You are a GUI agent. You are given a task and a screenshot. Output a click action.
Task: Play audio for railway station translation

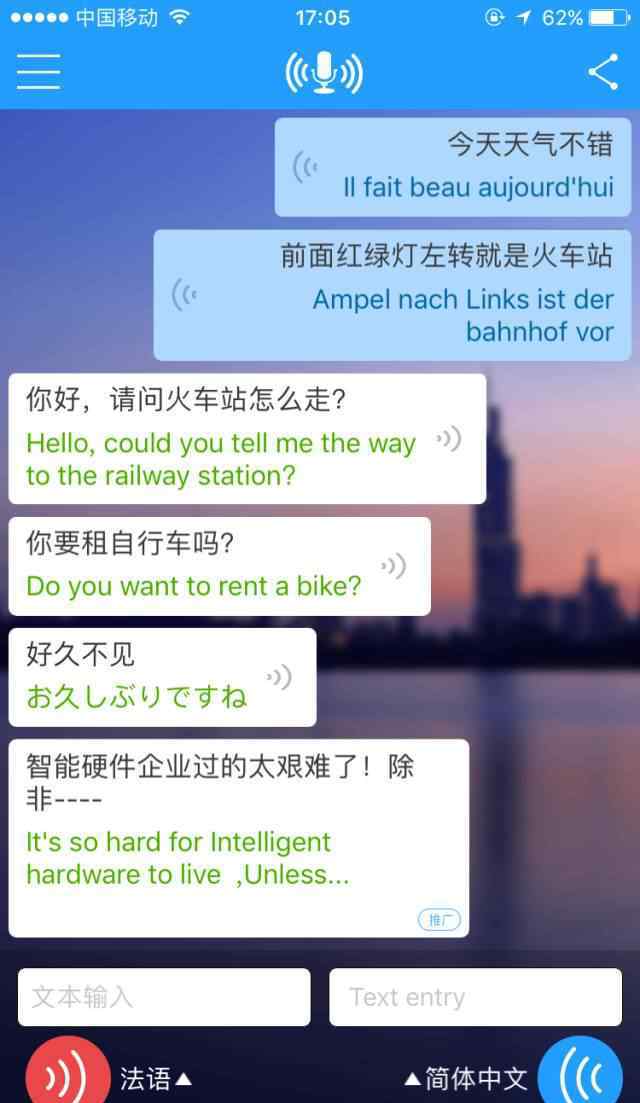(449, 440)
